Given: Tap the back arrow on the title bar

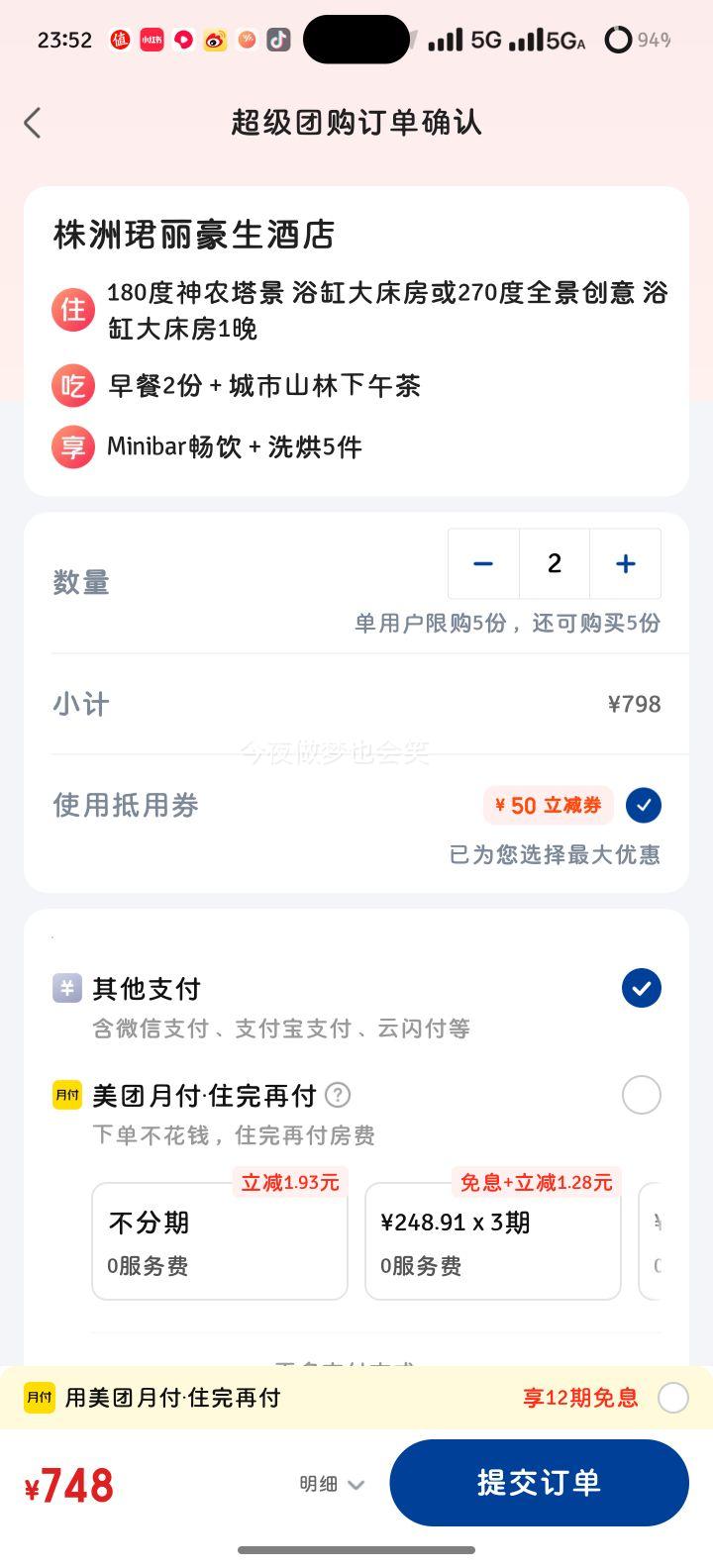Looking at the screenshot, I should click(x=33, y=122).
